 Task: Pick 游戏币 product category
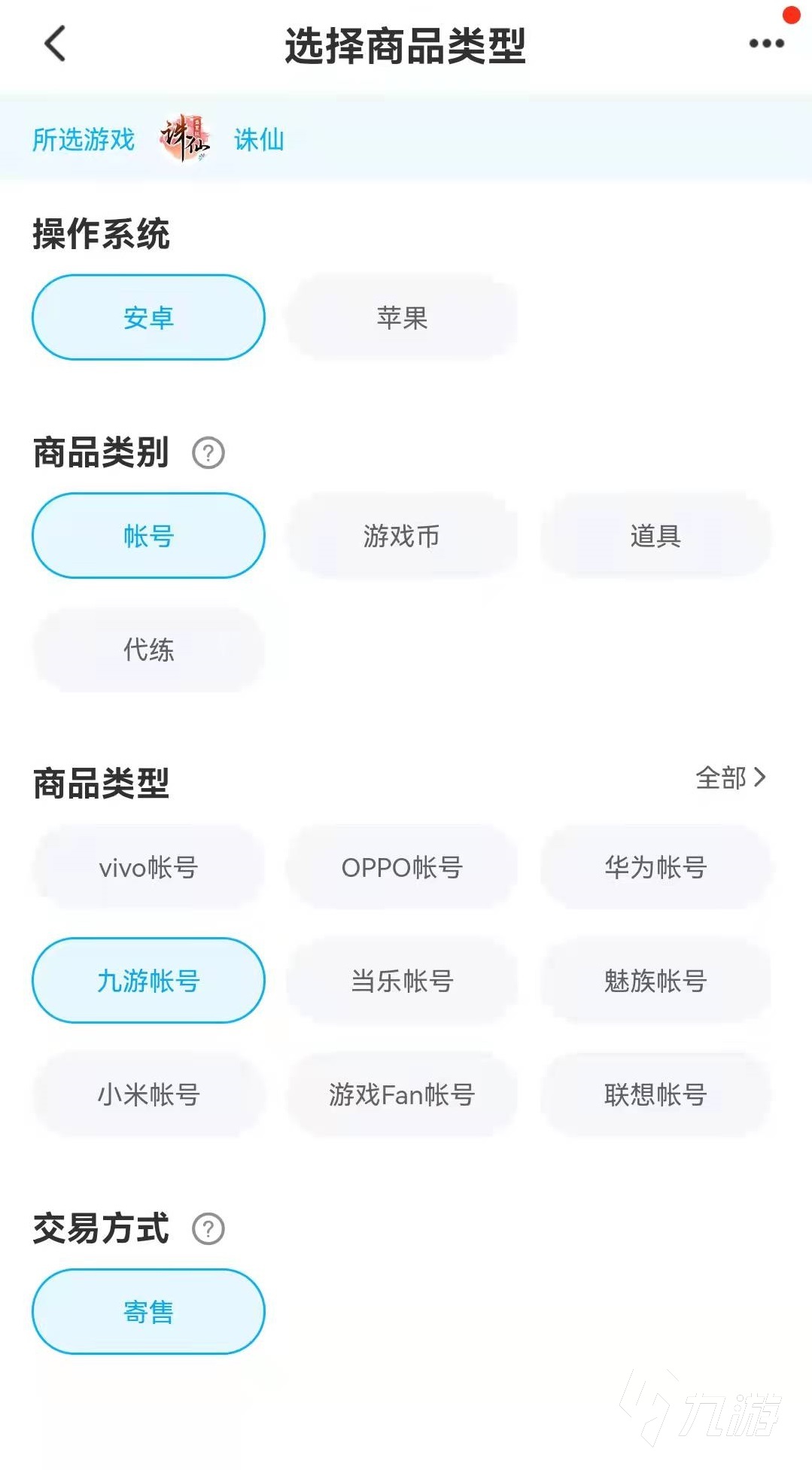click(402, 536)
